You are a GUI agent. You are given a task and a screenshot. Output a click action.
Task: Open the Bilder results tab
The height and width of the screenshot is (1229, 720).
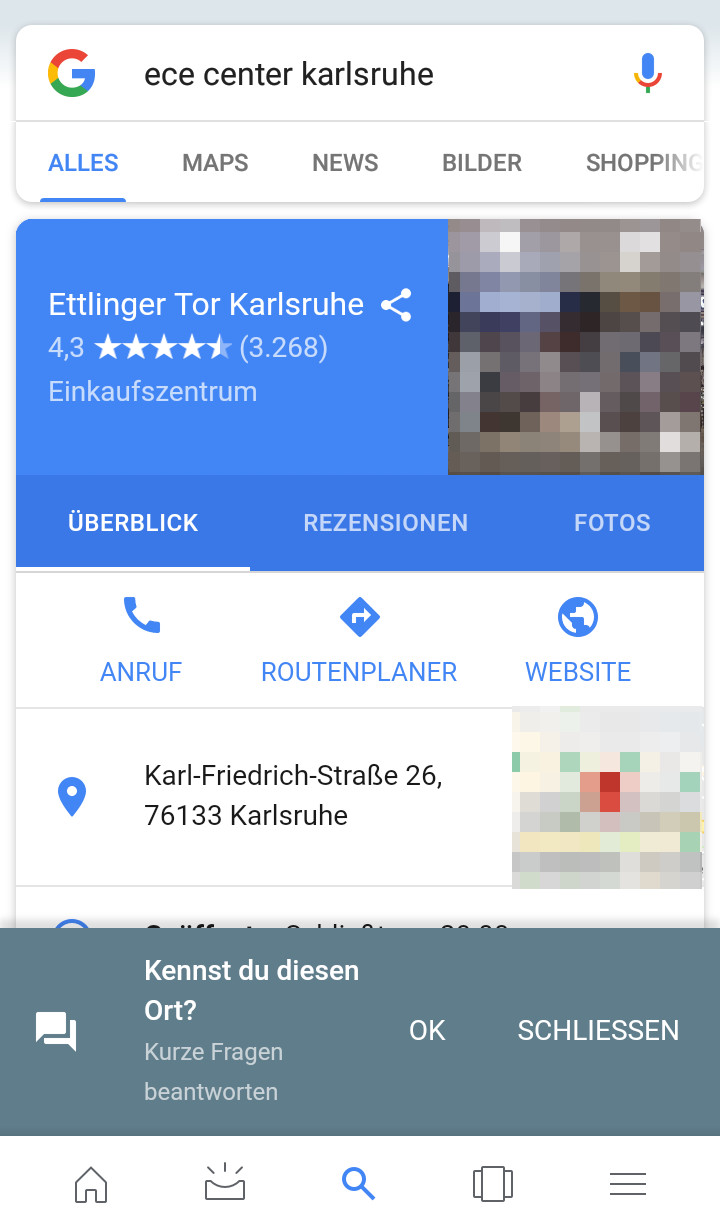pyautogui.click(x=482, y=163)
